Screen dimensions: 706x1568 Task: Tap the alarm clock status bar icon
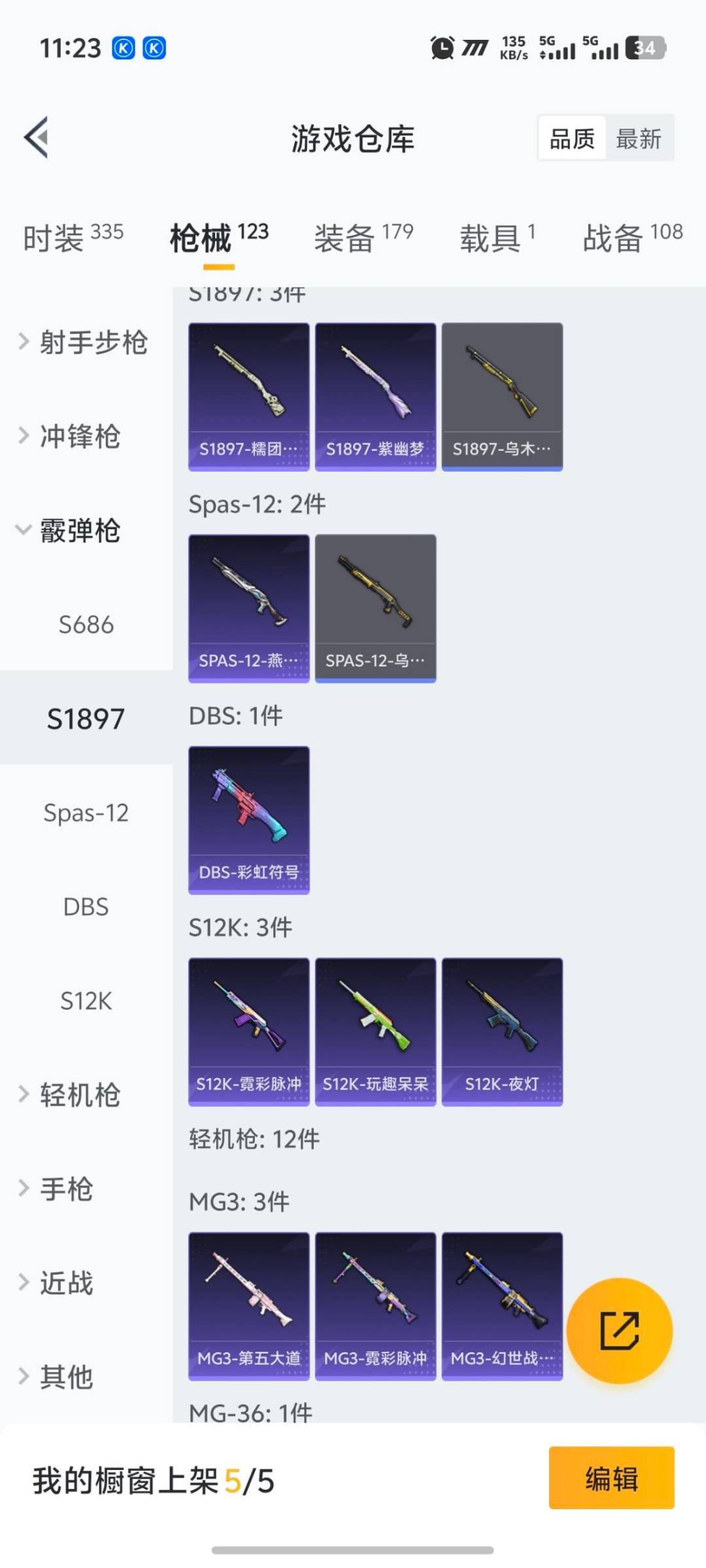[441, 48]
